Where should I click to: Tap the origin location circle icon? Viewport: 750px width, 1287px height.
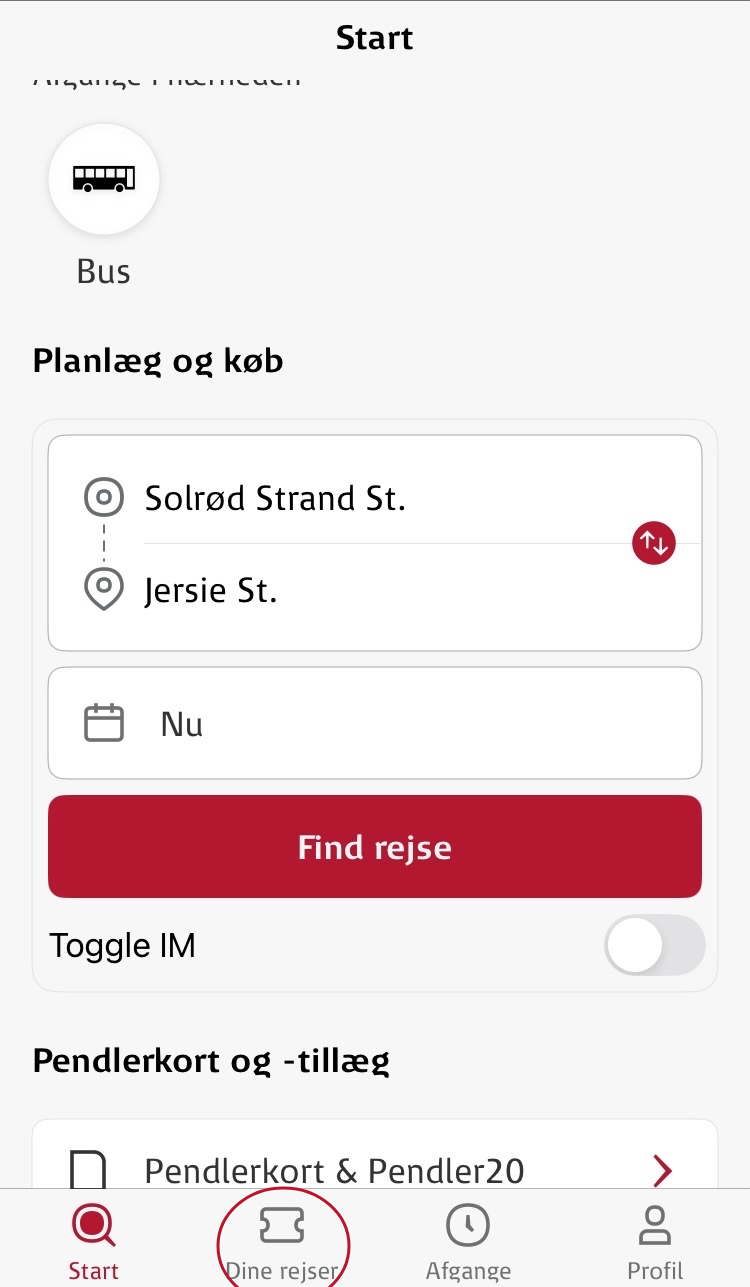[103, 497]
